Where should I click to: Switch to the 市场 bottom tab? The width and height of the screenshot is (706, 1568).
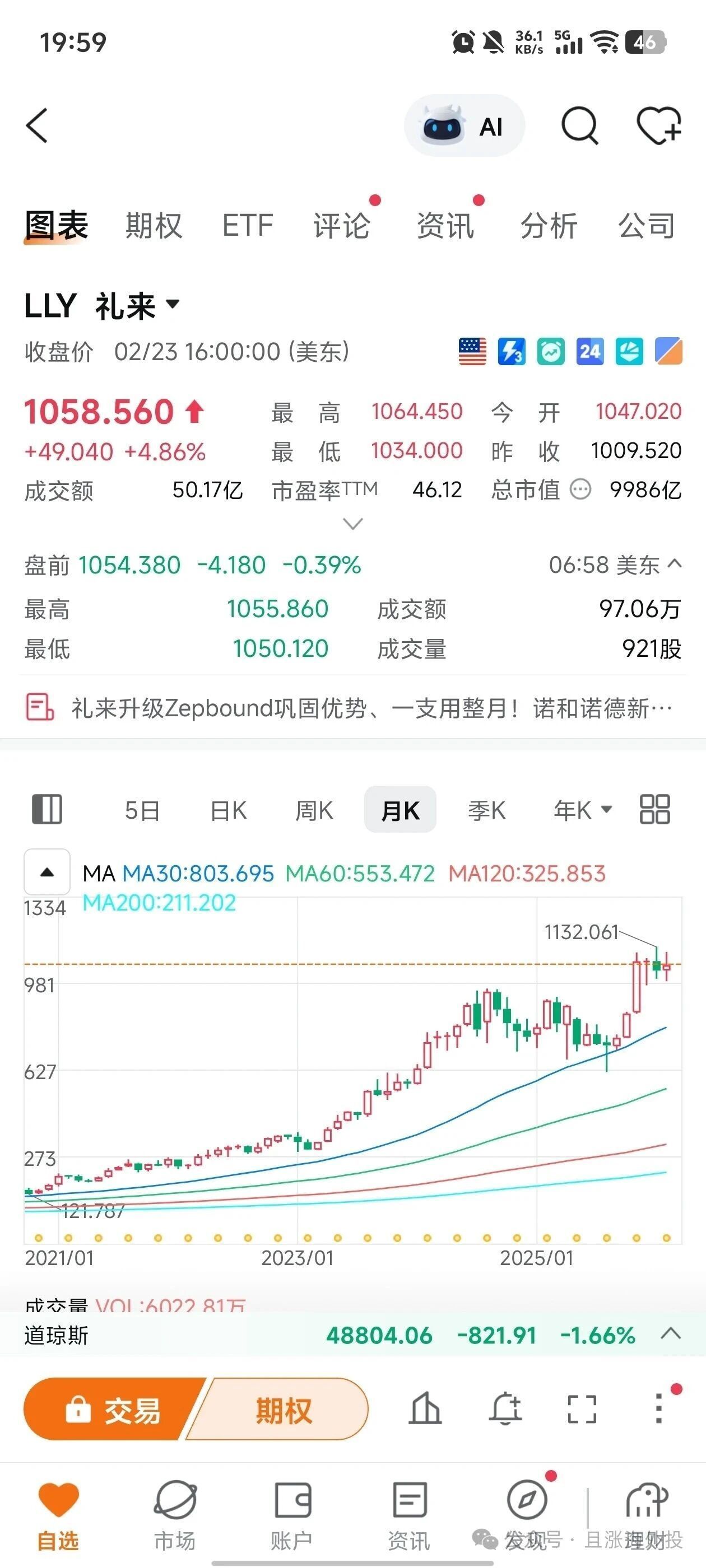click(175, 1515)
